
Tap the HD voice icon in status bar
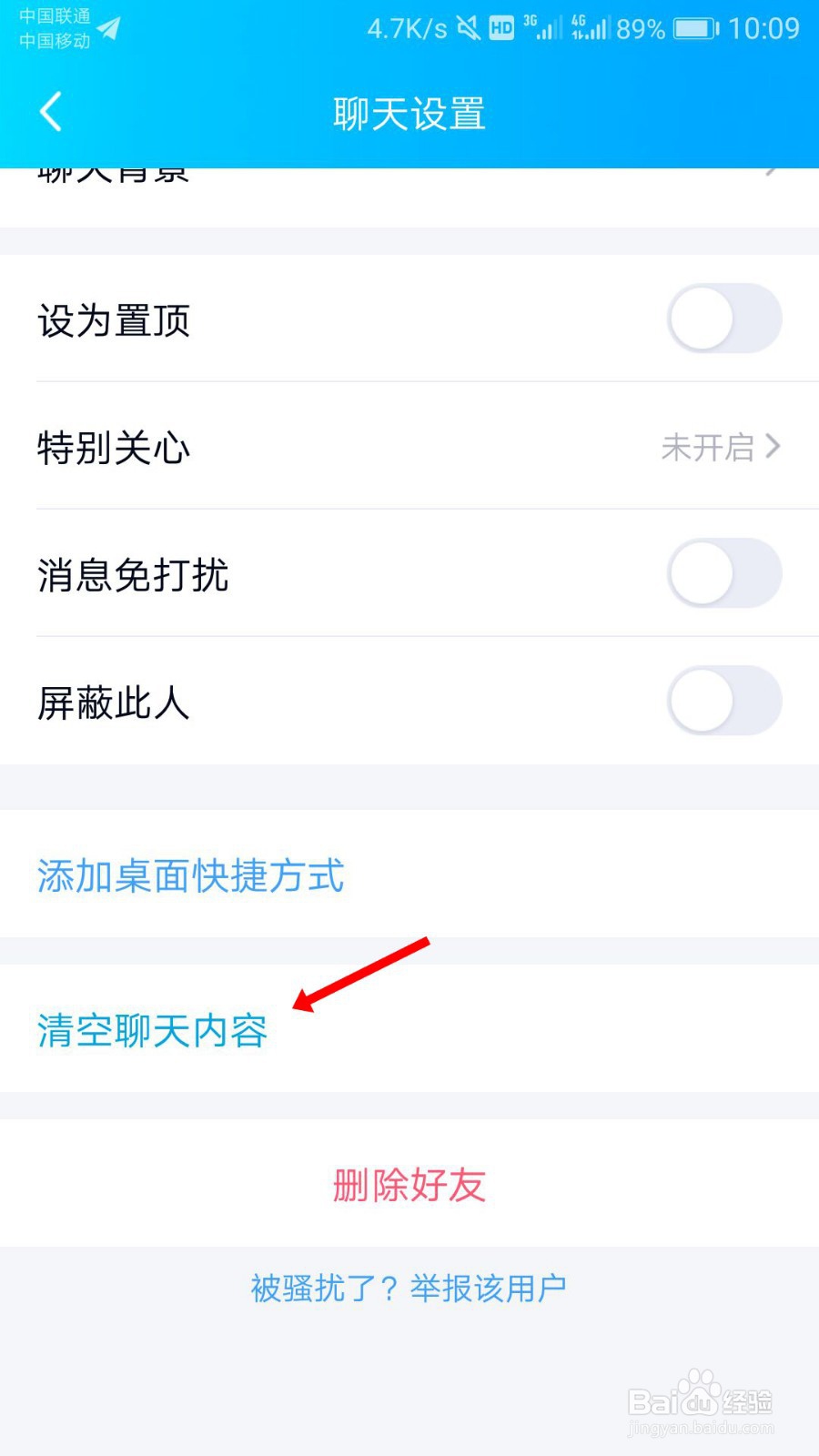(x=501, y=28)
